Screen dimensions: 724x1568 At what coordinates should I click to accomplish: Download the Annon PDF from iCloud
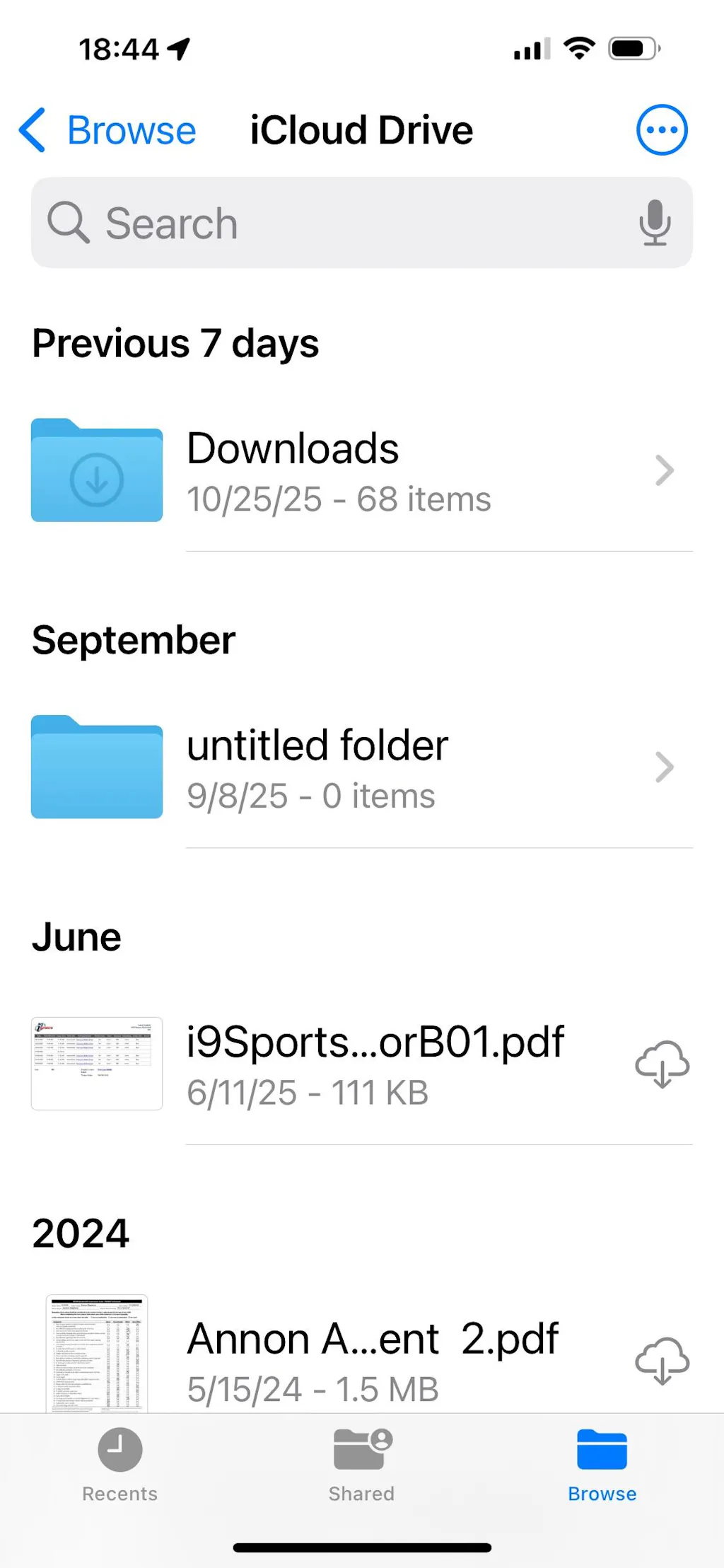click(662, 1361)
